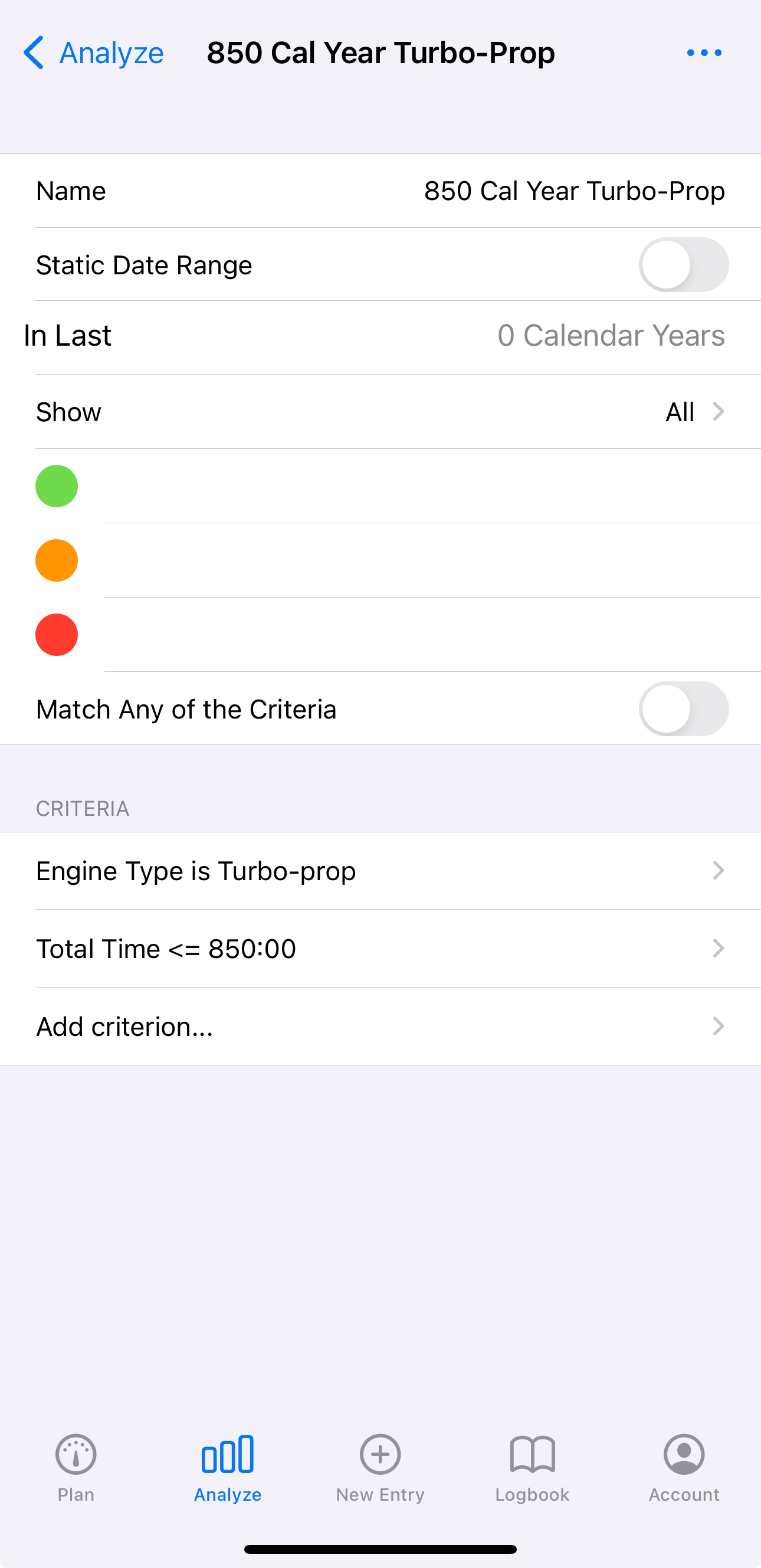Select Add criterion row
Viewport: 761px width, 1568px height.
[380, 1027]
